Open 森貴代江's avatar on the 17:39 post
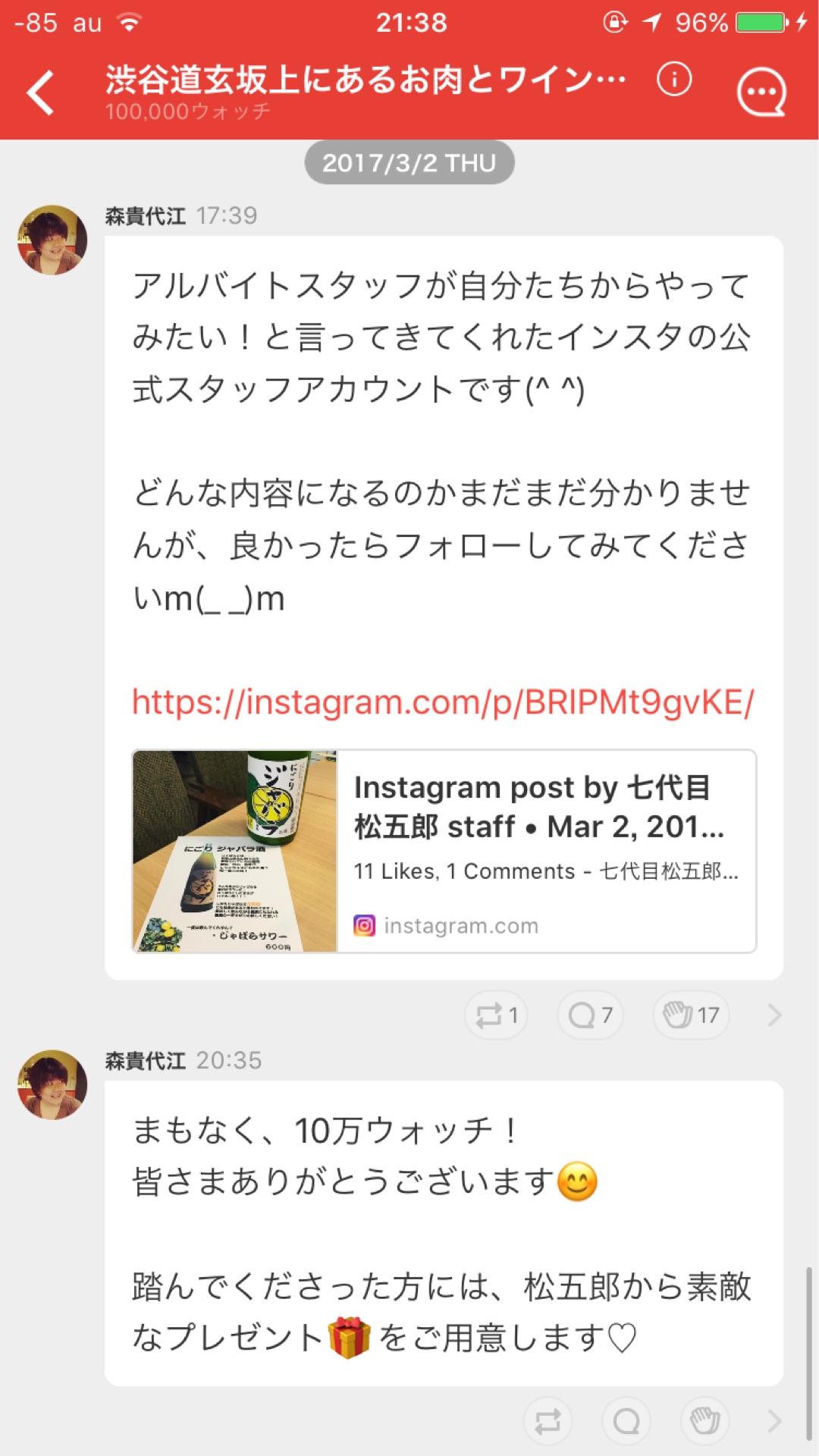The height and width of the screenshot is (1456, 819). [x=52, y=240]
